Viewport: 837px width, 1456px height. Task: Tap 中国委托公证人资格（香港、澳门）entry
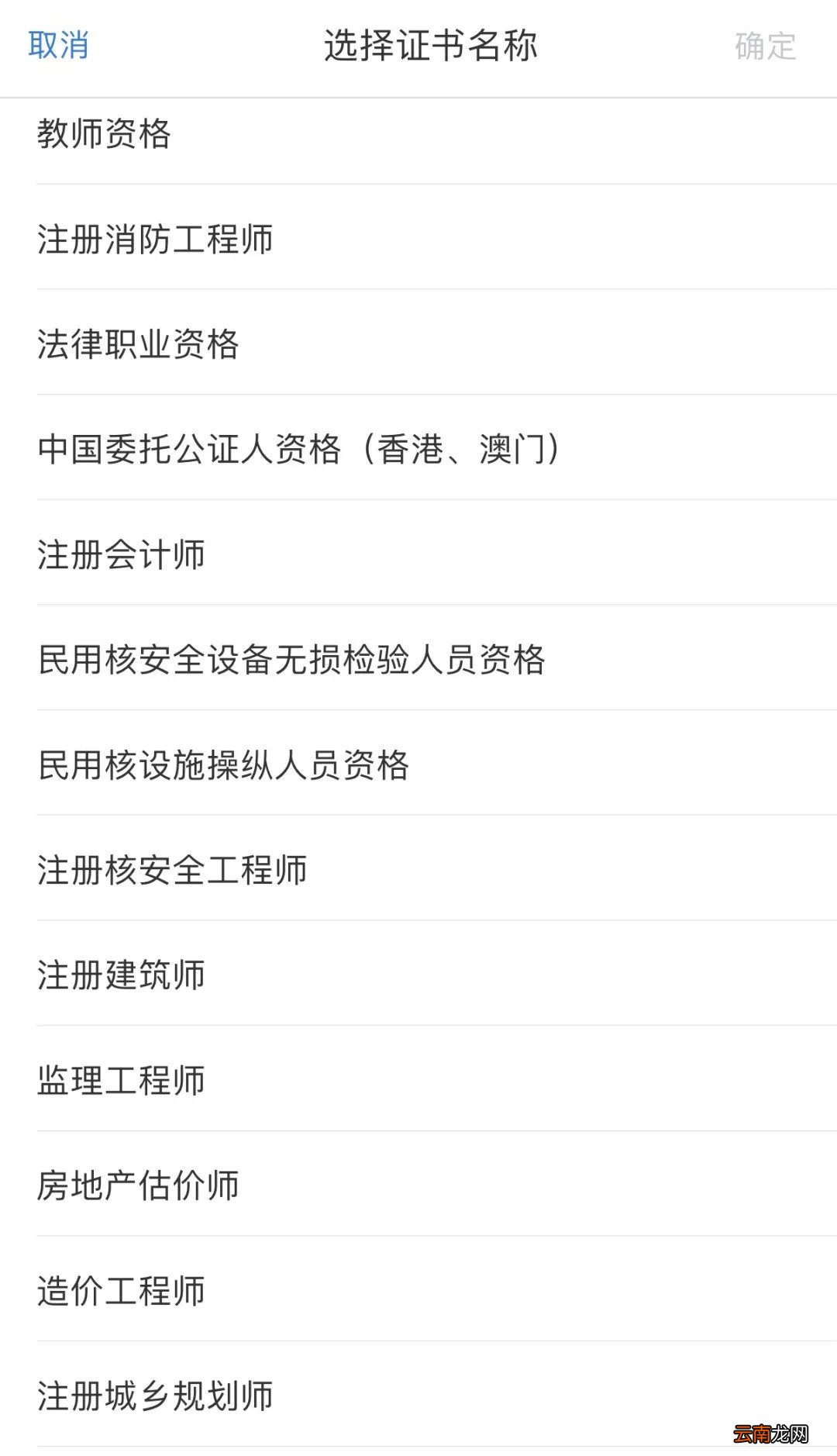point(298,451)
